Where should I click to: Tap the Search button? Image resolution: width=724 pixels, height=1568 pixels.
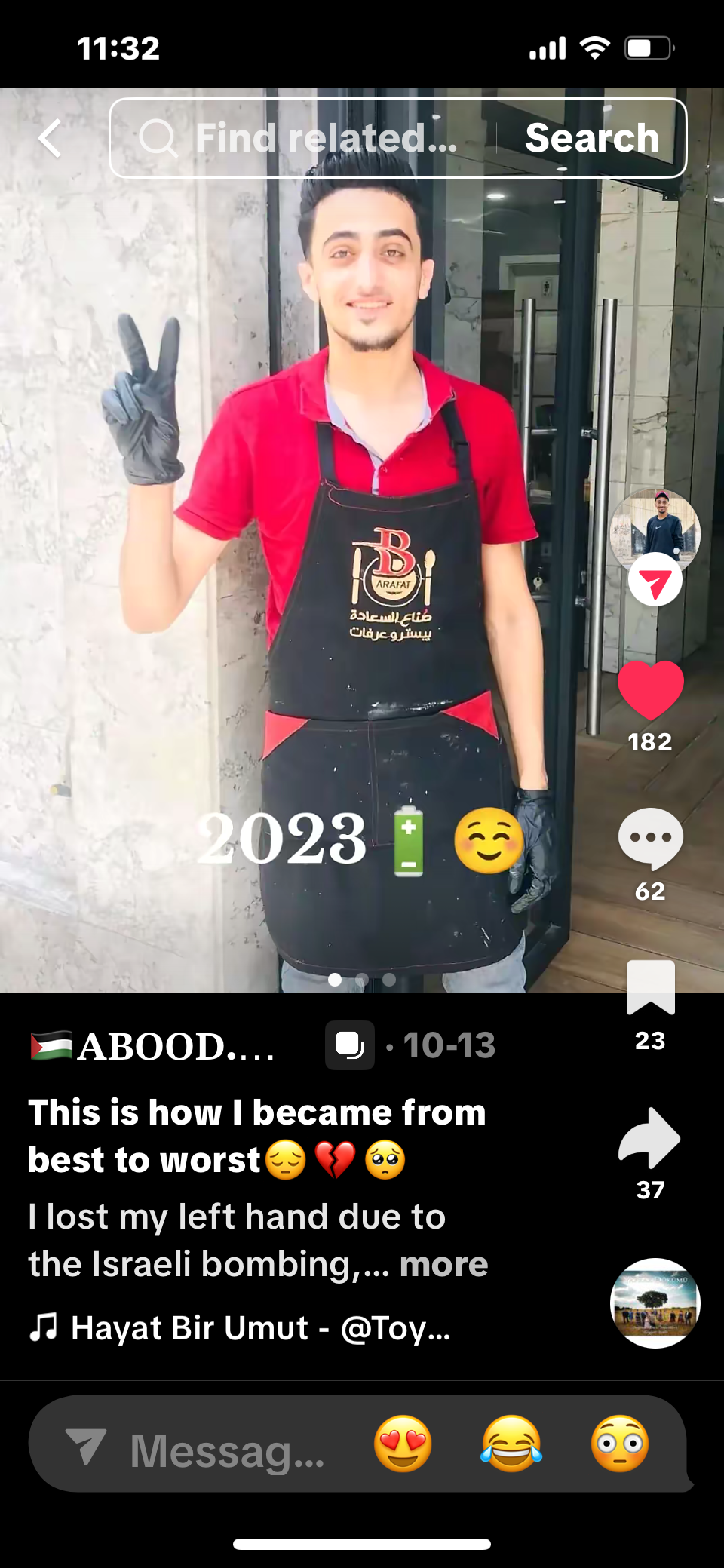pos(592,139)
